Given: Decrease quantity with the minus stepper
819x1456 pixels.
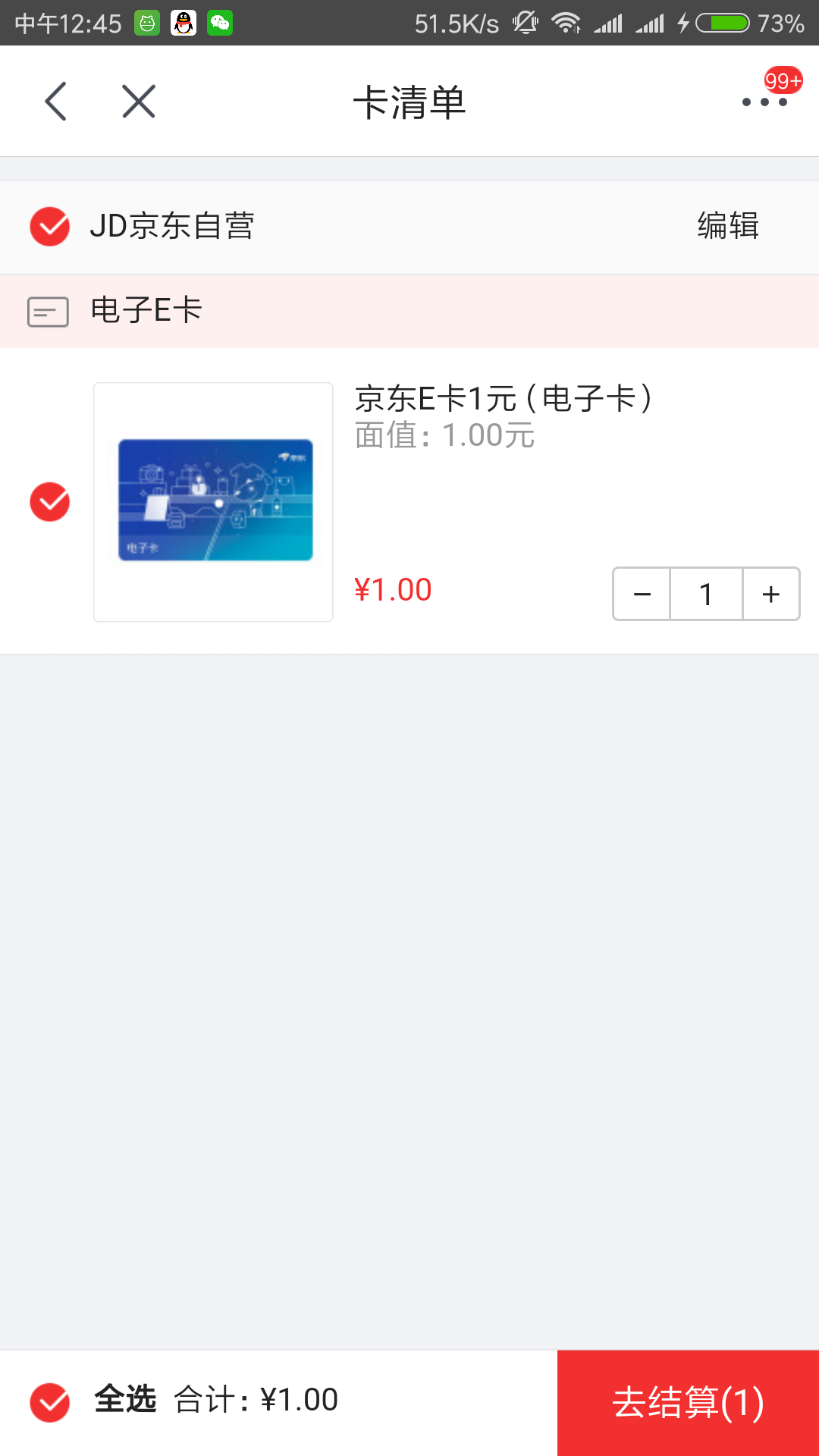Looking at the screenshot, I should tap(642, 594).
